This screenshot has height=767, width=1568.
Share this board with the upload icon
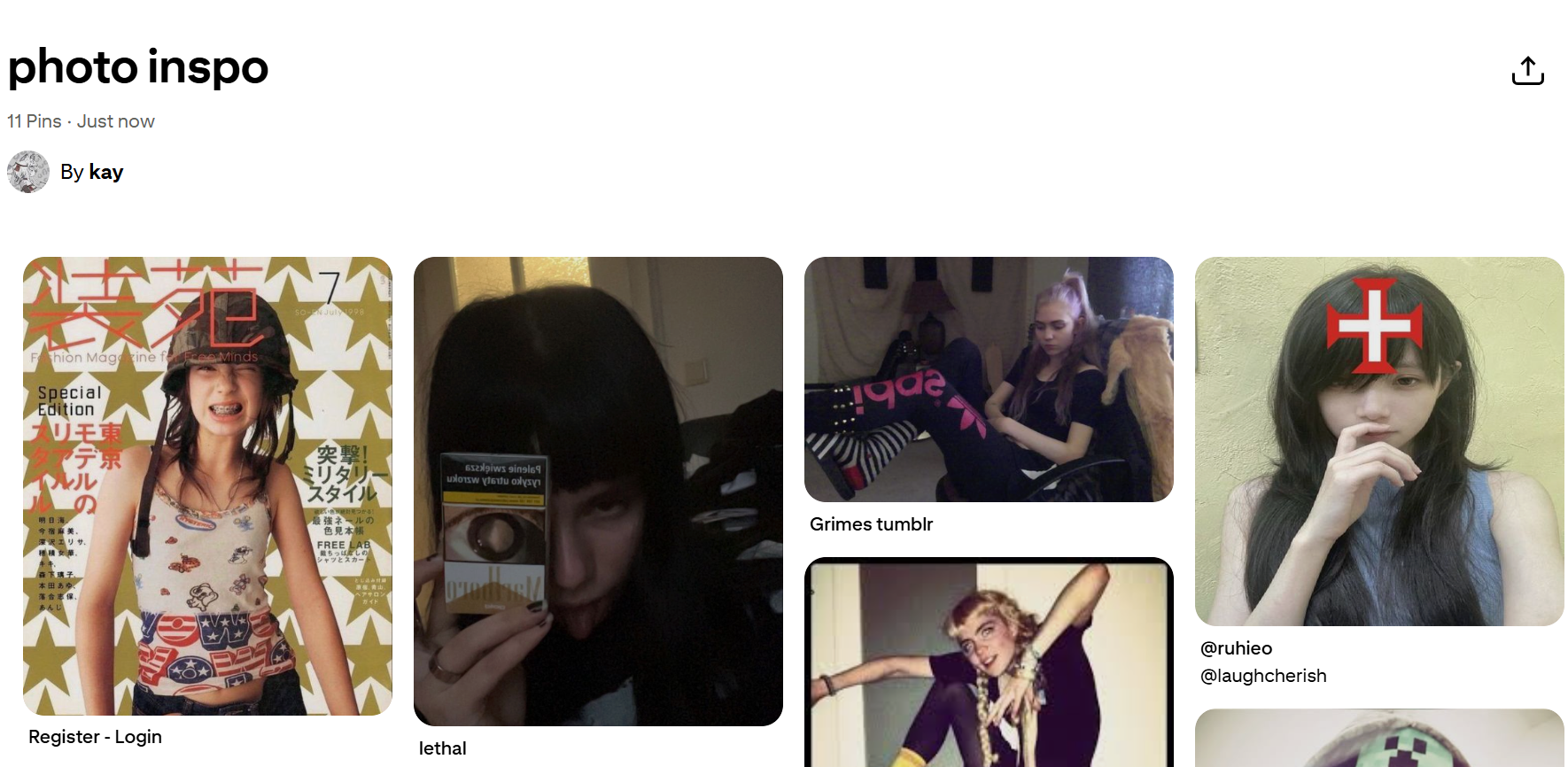[x=1527, y=71]
